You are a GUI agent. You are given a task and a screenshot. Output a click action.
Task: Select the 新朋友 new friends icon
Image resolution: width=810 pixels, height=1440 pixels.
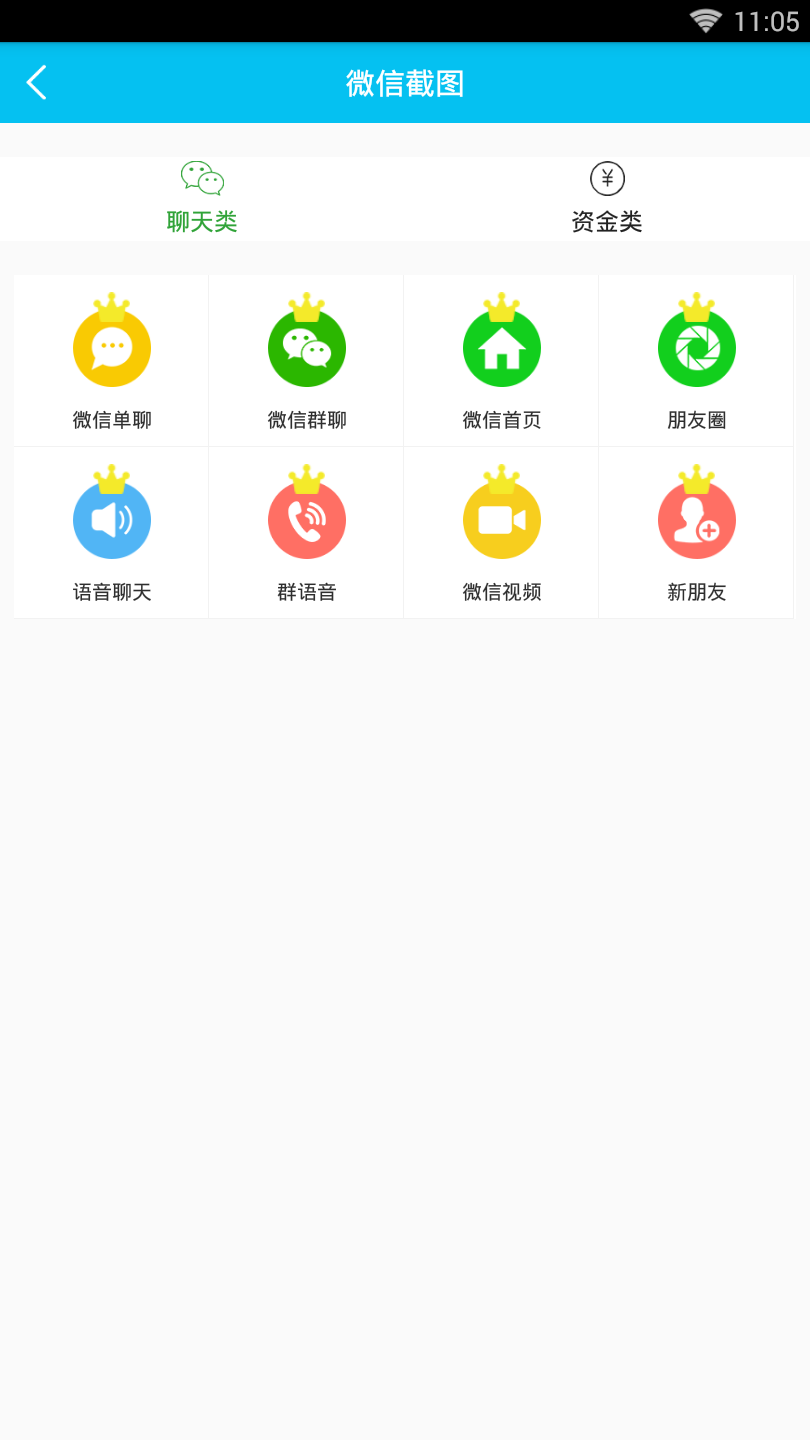(696, 519)
